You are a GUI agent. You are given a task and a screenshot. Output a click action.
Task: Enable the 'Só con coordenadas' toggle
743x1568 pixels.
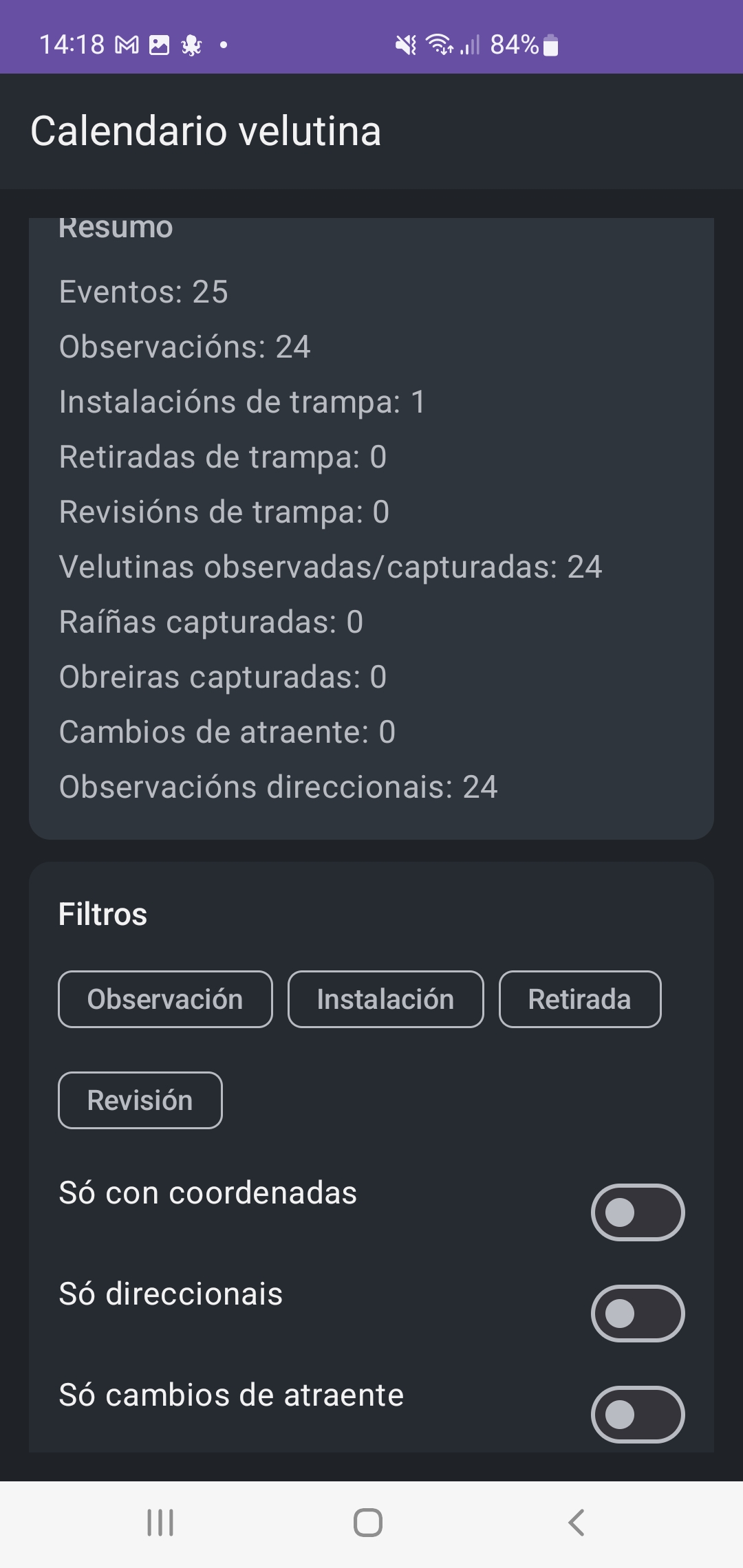click(x=636, y=1212)
